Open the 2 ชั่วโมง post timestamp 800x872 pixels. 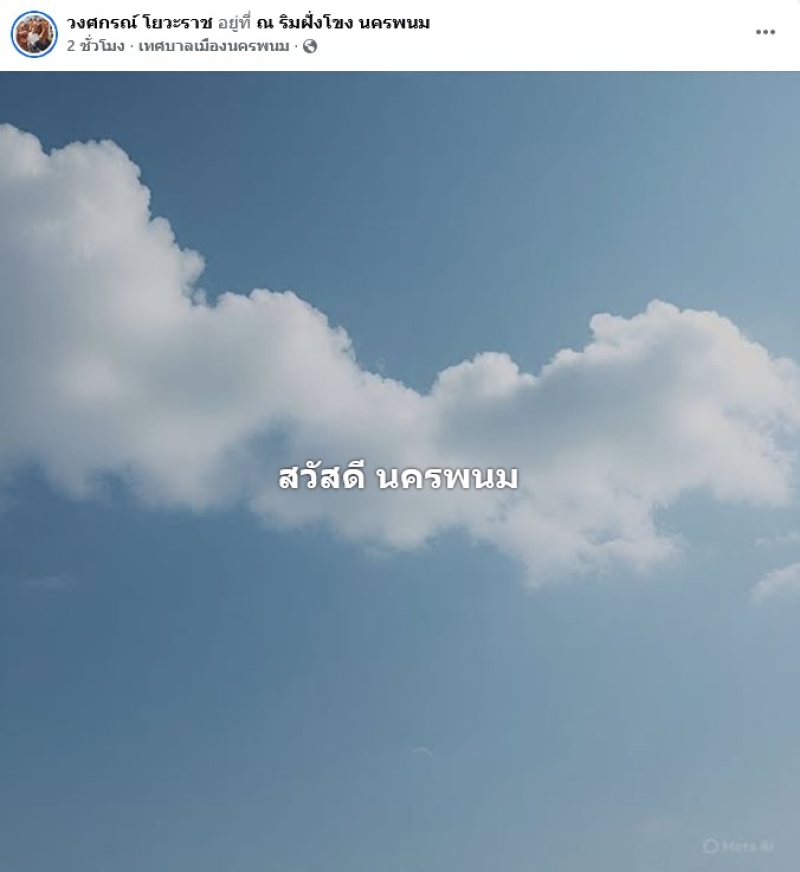(95, 46)
